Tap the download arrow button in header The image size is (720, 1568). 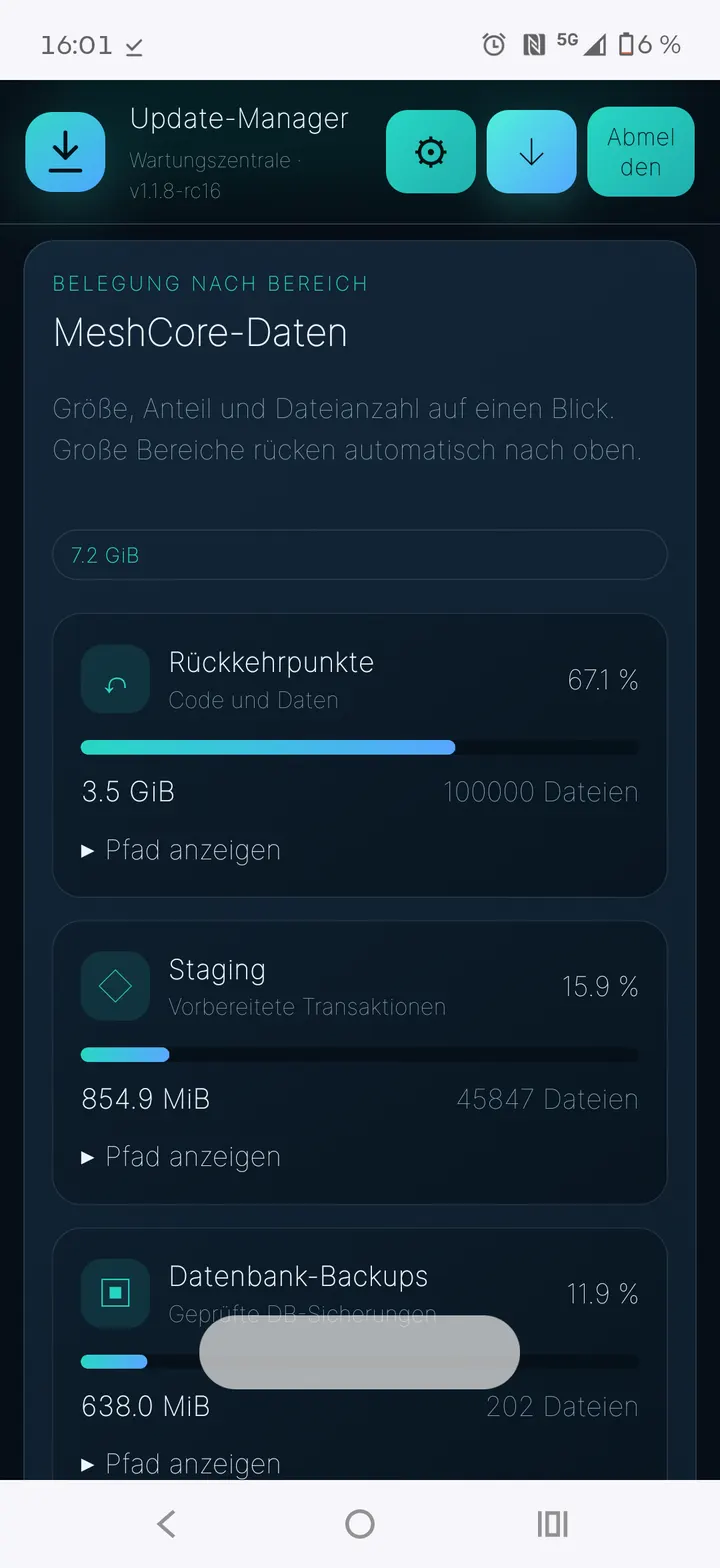click(x=531, y=152)
